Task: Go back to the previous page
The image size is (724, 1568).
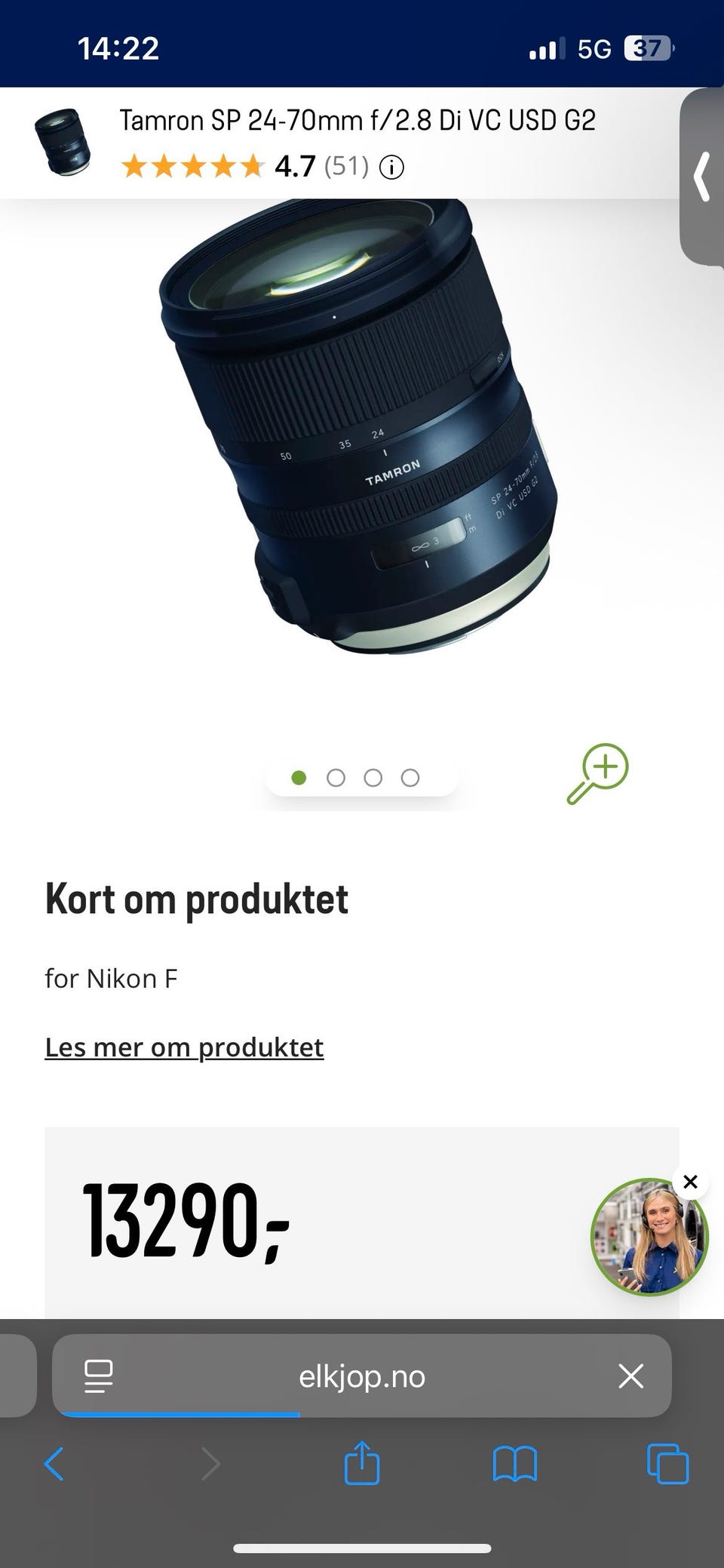Action: pos(54,1464)
